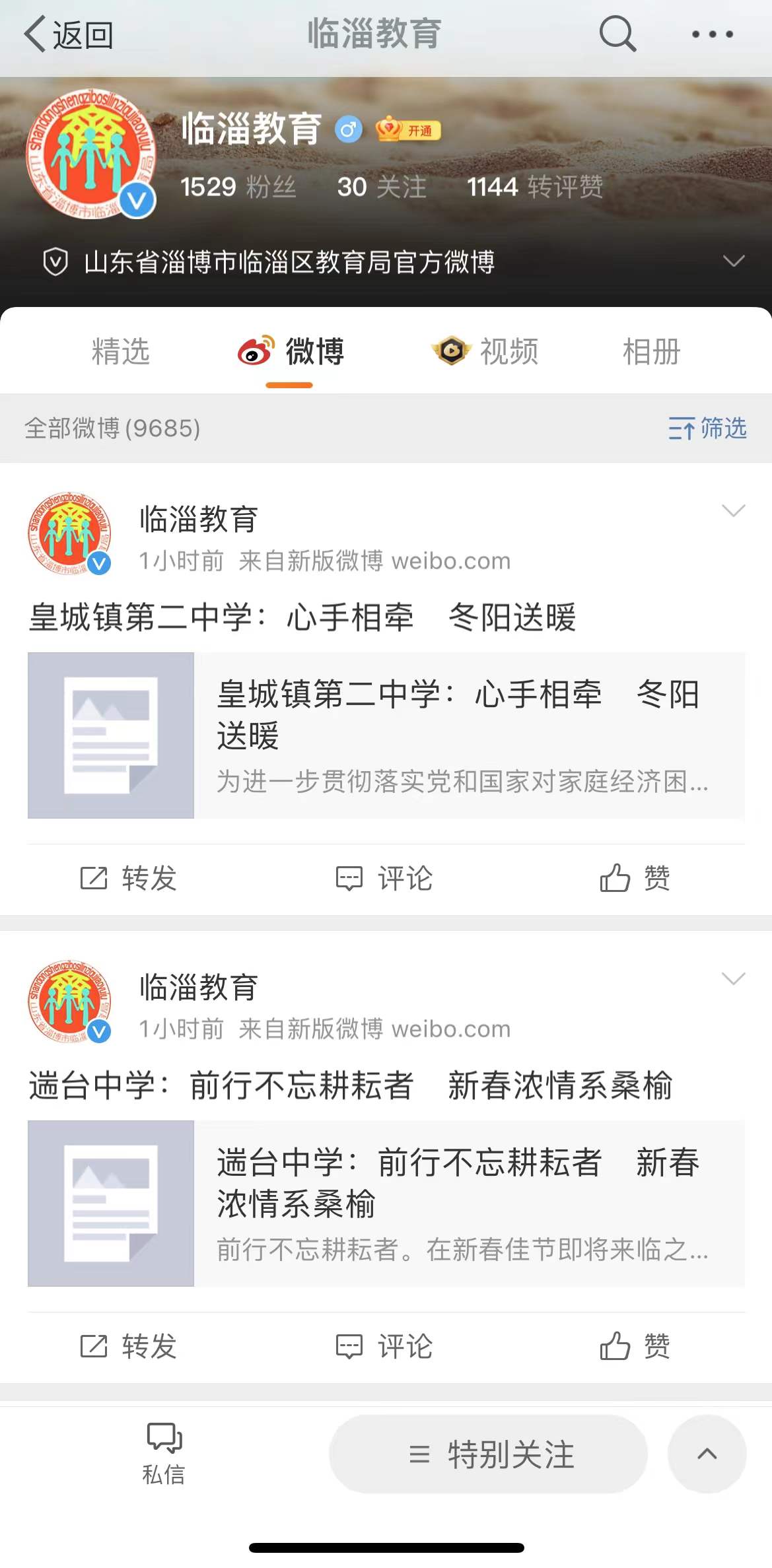Like the 遄台中学 post
The image size is (772, 1568).
[x=635, y=1346]
